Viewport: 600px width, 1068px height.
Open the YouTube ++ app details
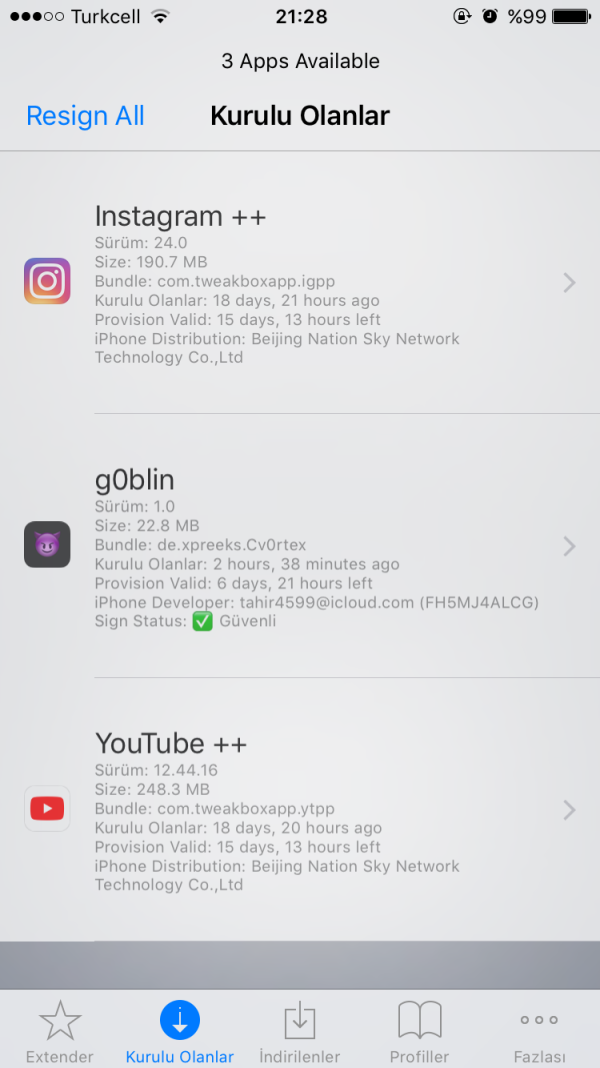pyautogui.click(x=300, y=809)
